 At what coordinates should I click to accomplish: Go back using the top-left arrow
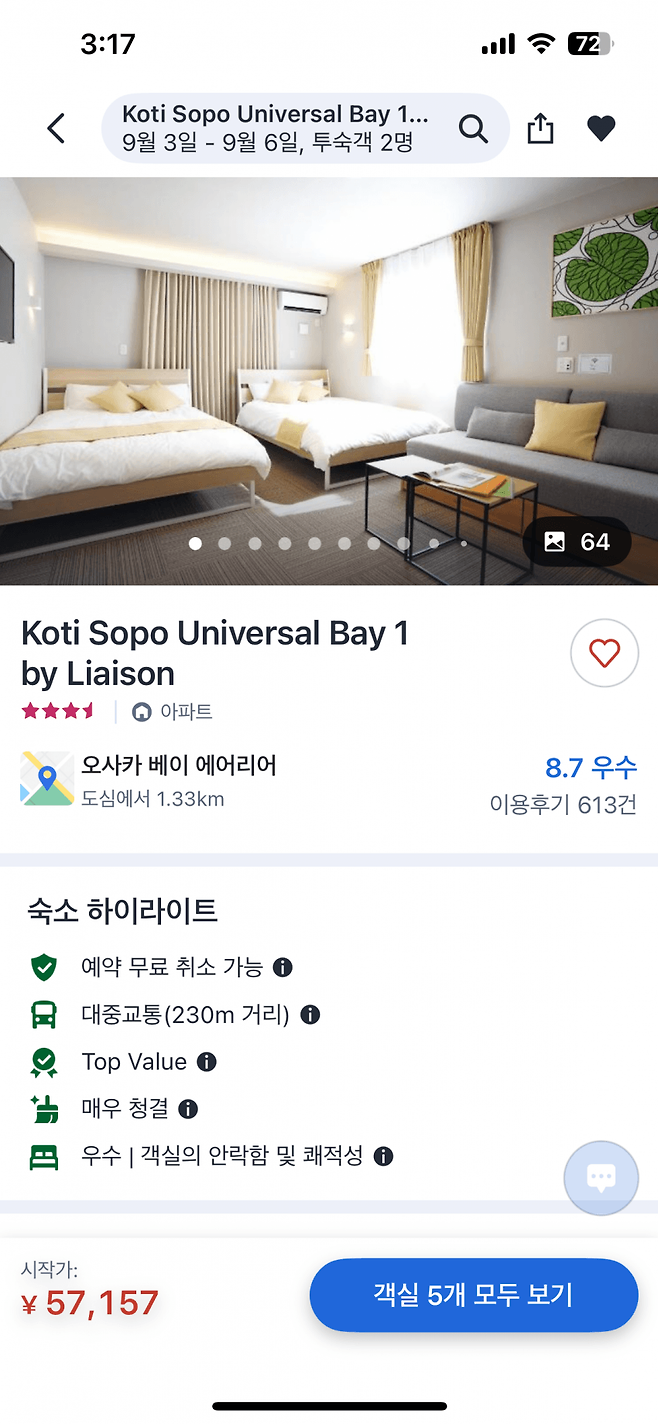[x=56, y=129]
